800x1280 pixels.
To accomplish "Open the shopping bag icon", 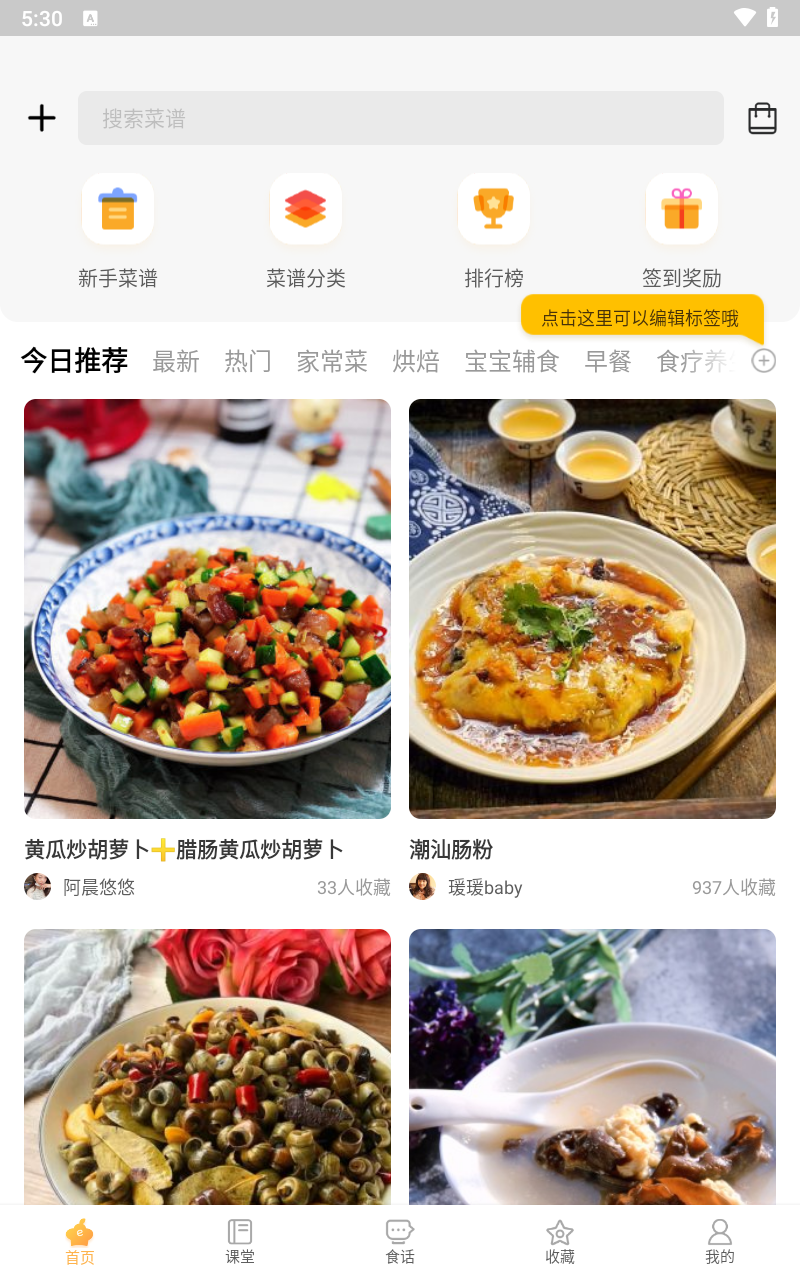I will [x=762, y=118].
